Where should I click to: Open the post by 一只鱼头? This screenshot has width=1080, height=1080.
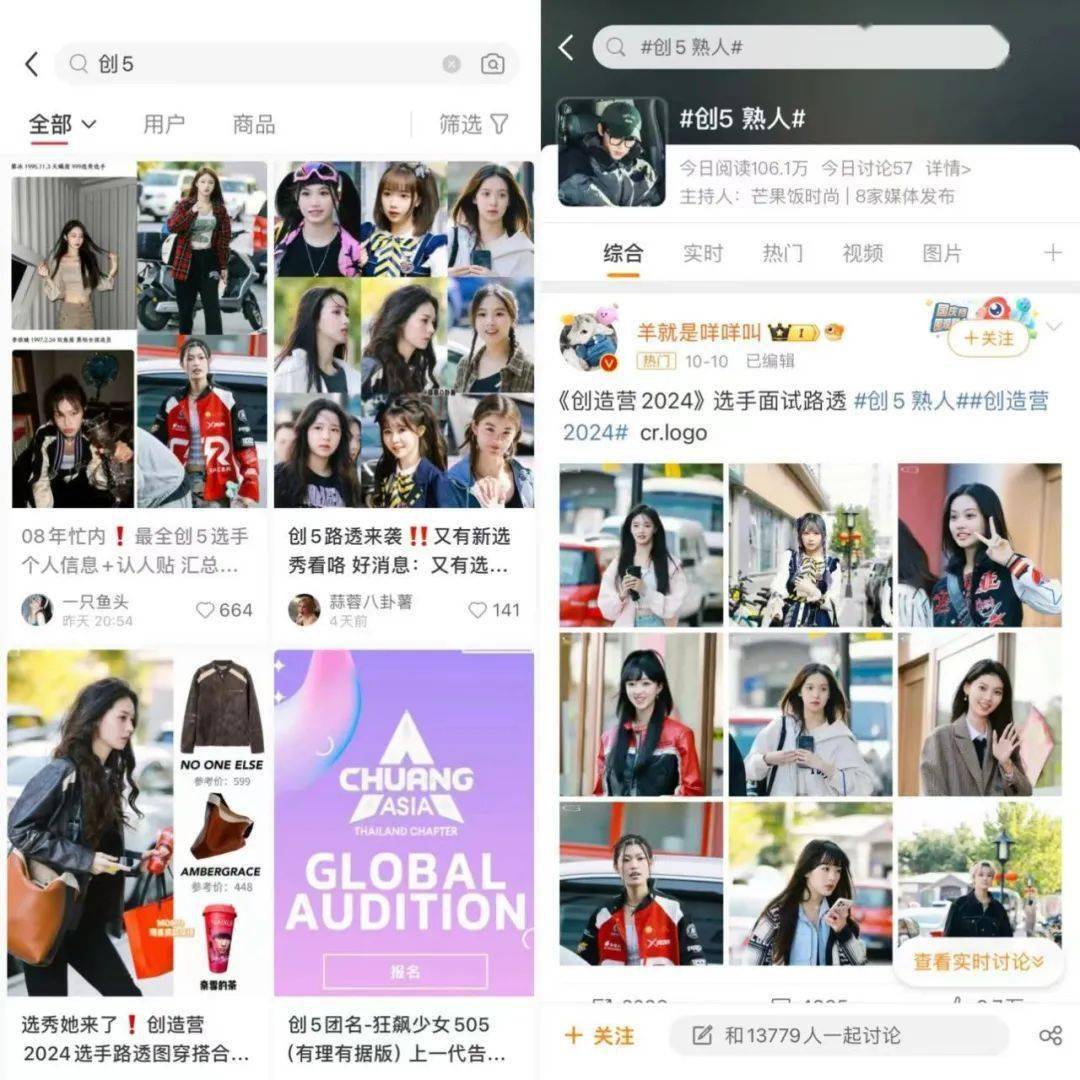(138, 549)
